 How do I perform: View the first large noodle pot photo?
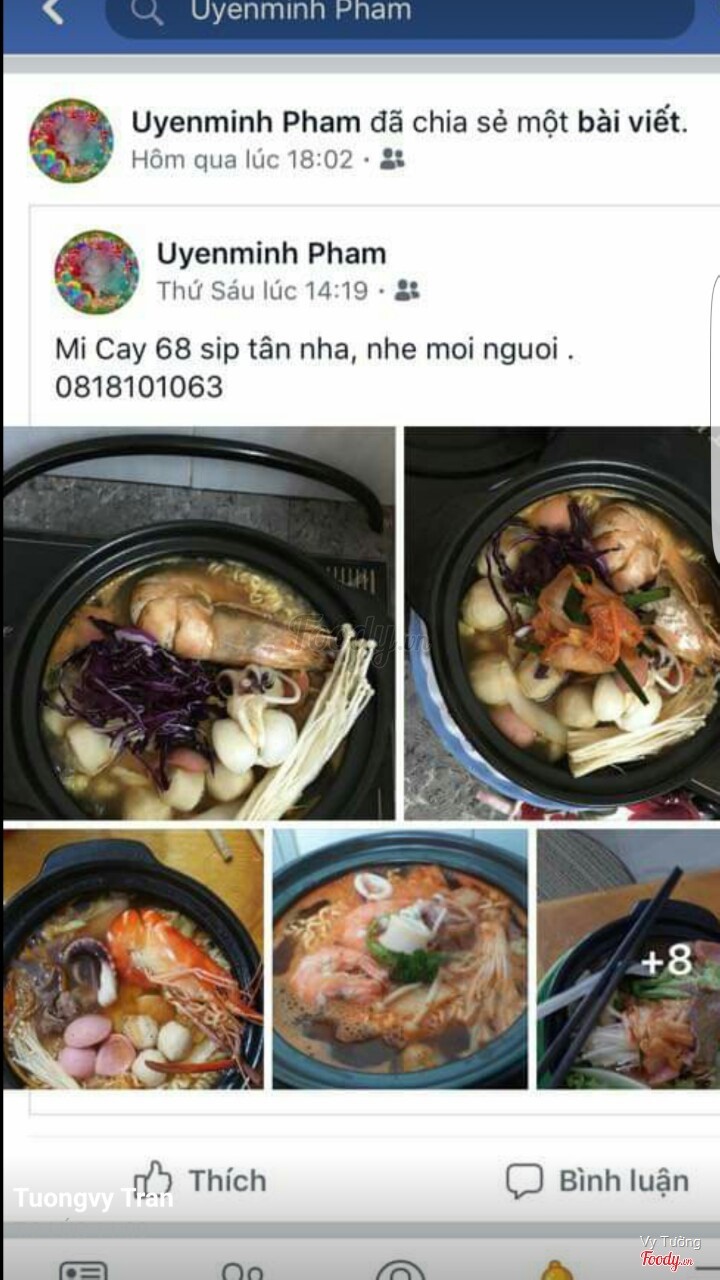coord(198,624)
